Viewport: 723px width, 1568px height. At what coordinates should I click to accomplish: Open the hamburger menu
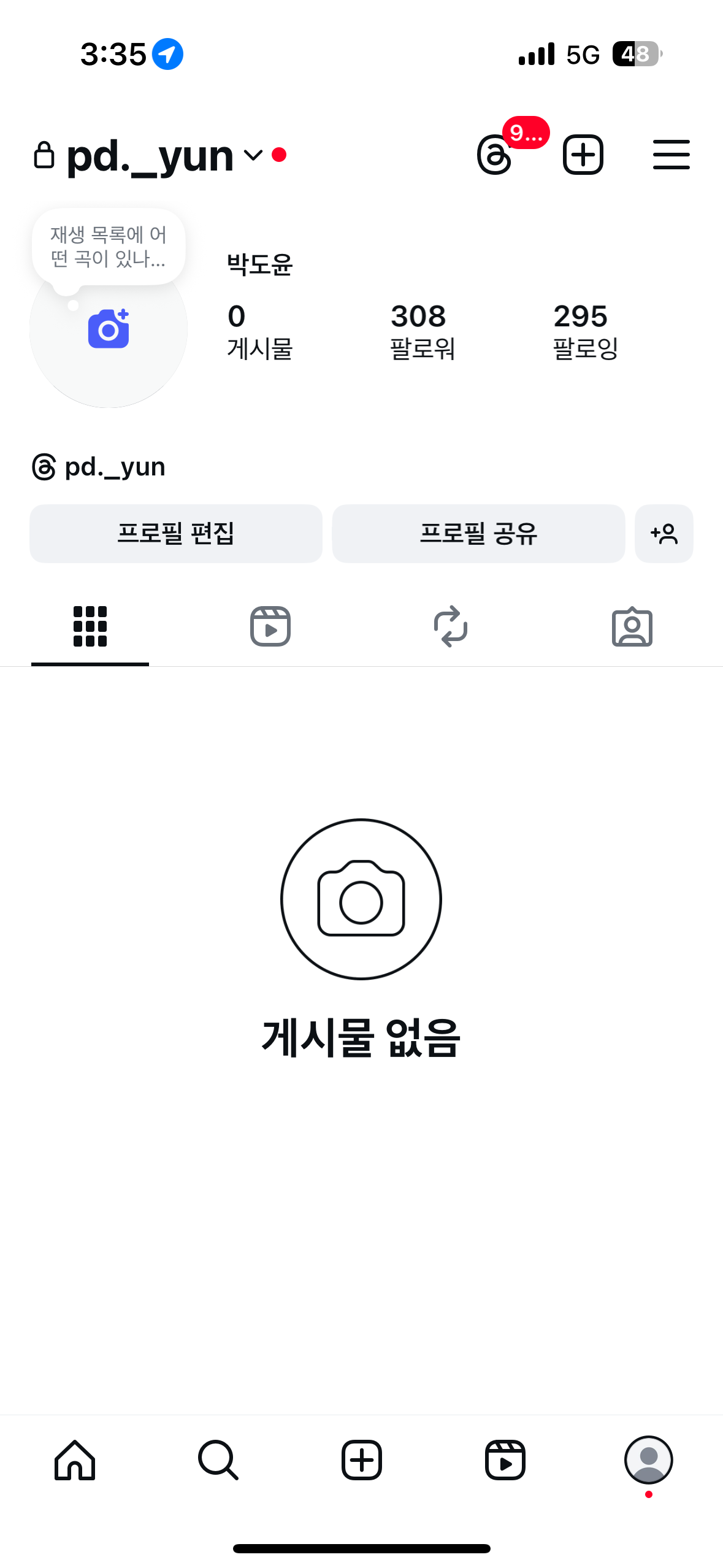(x=671, y=155)
